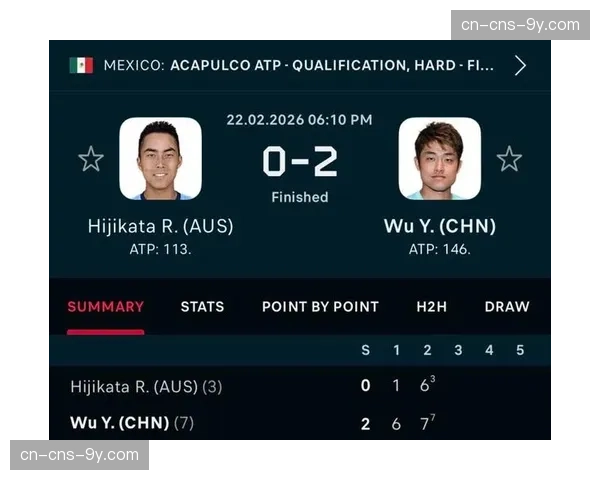Show the Draw tab

(x=507, y=307)
